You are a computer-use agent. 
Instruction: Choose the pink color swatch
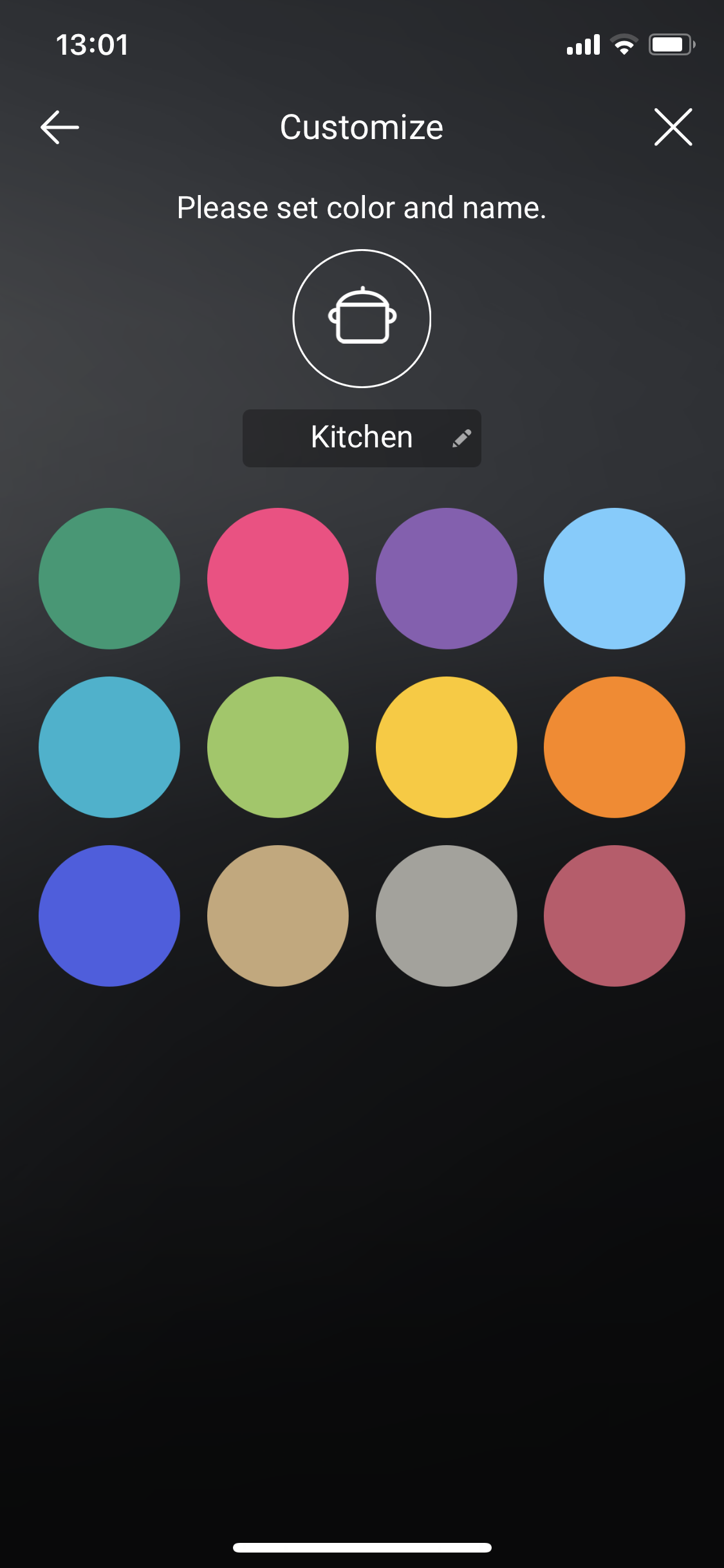pyautogui.click(x=278, y=579)
